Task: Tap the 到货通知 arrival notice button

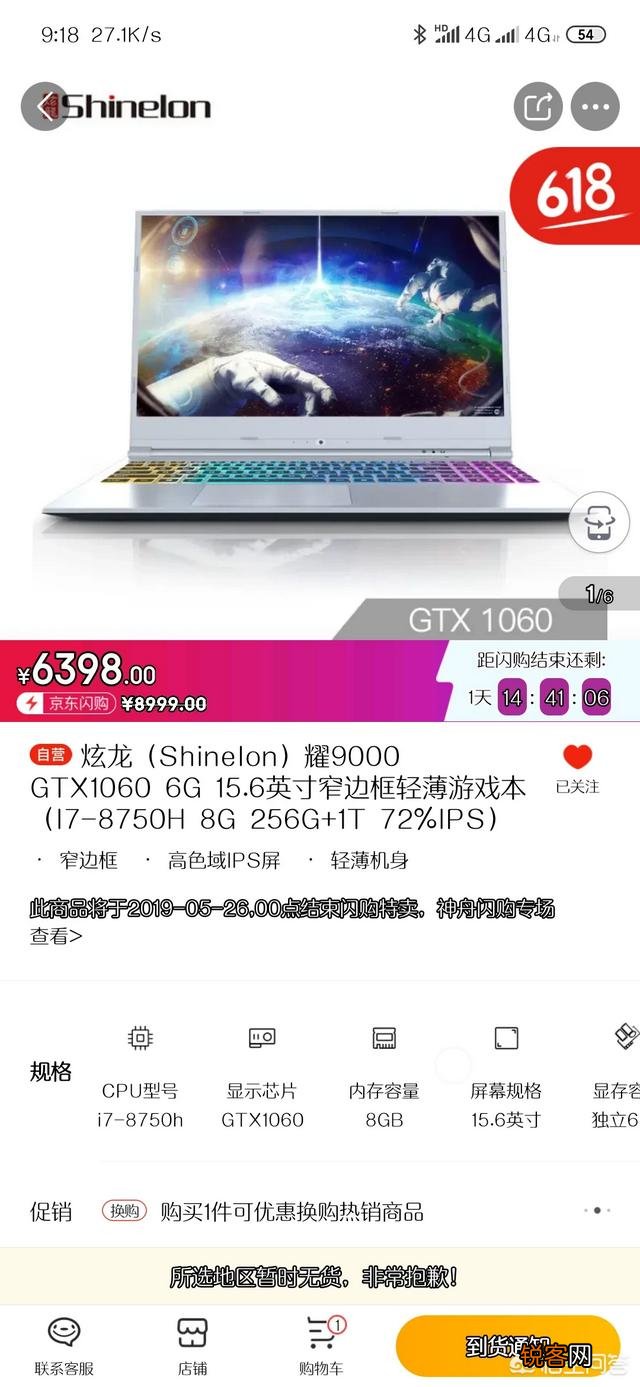Action: (507, 1346)
